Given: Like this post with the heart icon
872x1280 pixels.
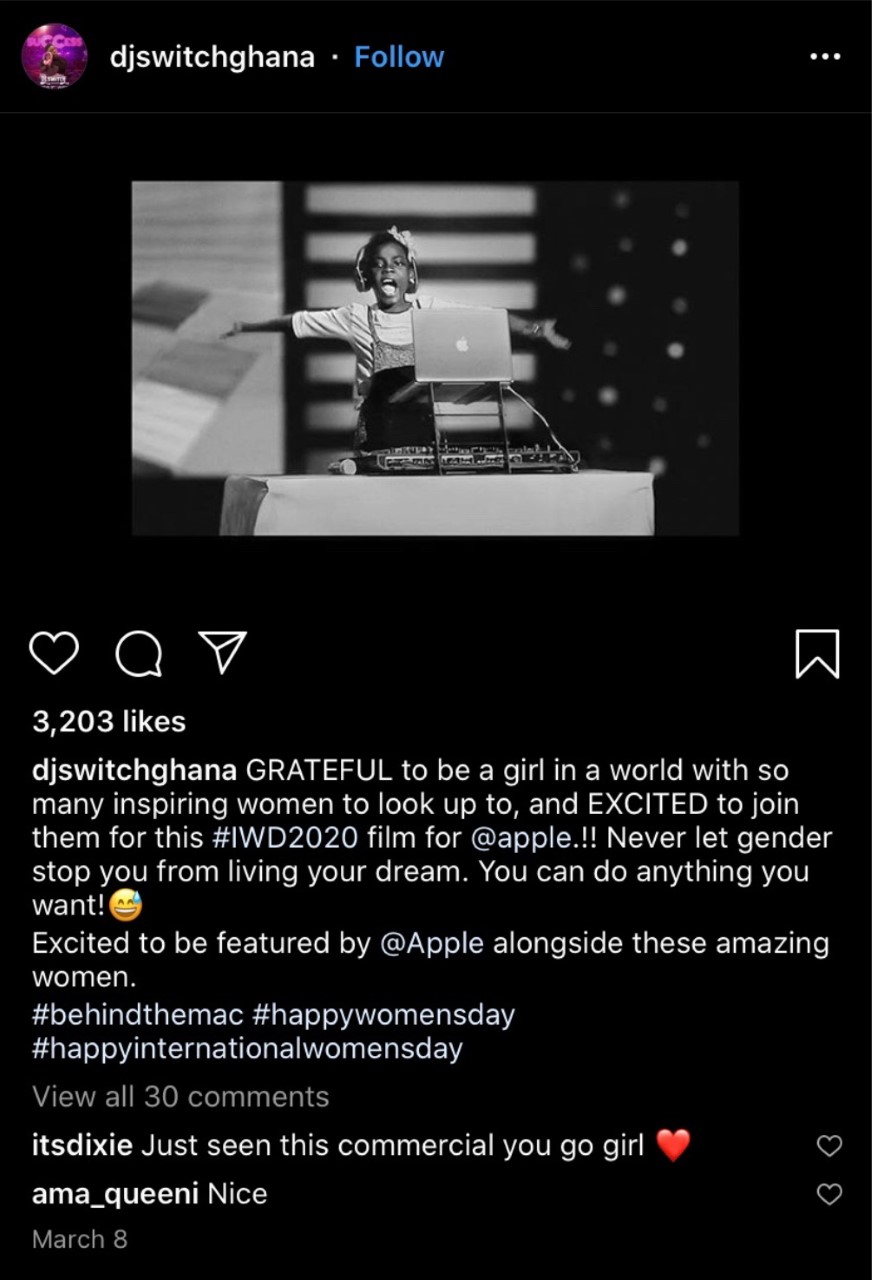Looking at the screenshot, I should pos(54,654).
